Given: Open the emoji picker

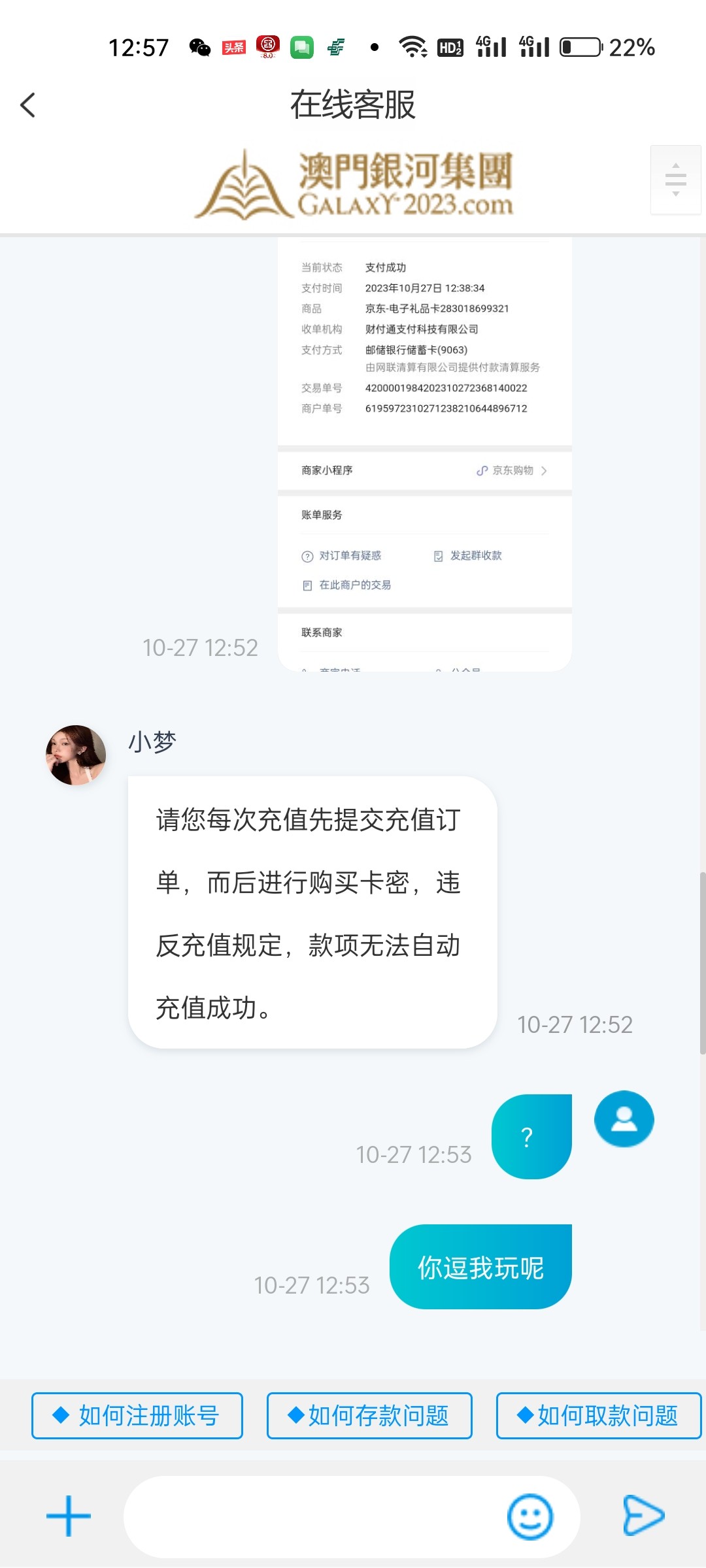Looking at the screenshot, I should 531,1516.
